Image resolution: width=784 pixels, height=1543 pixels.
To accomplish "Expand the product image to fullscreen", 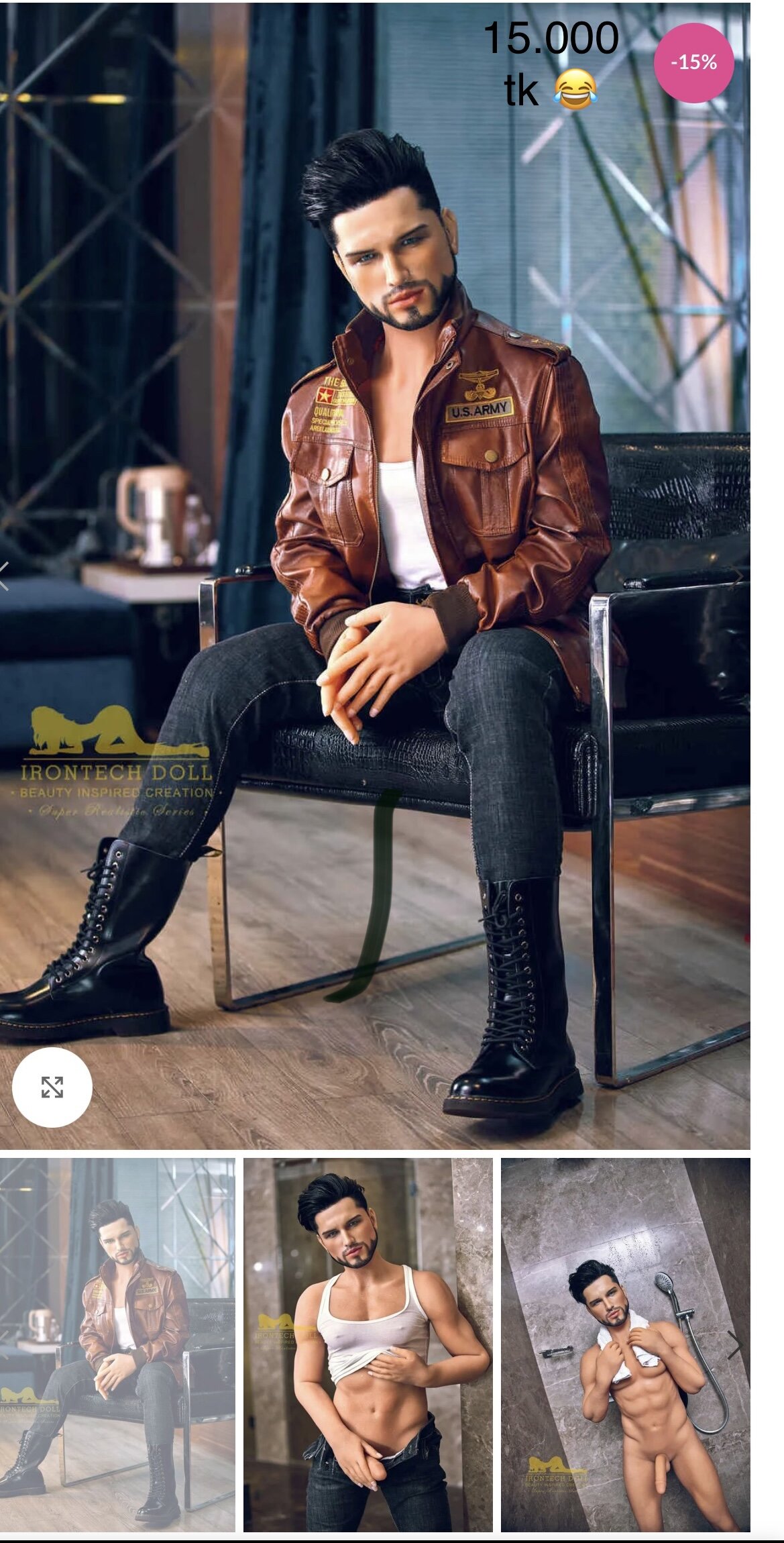I will (52, 1087).
